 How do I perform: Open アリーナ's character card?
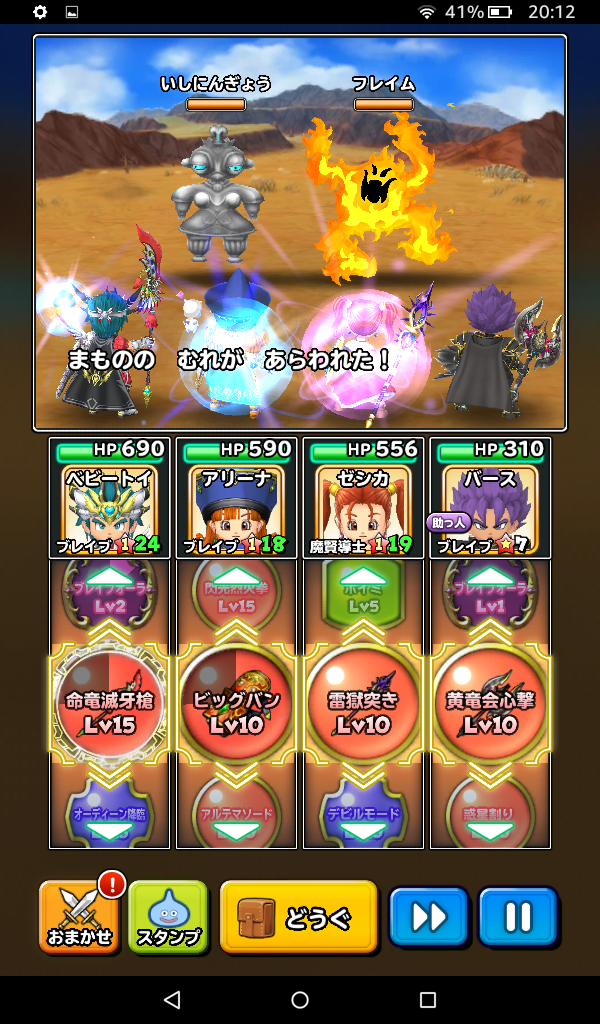coord(236,498)
